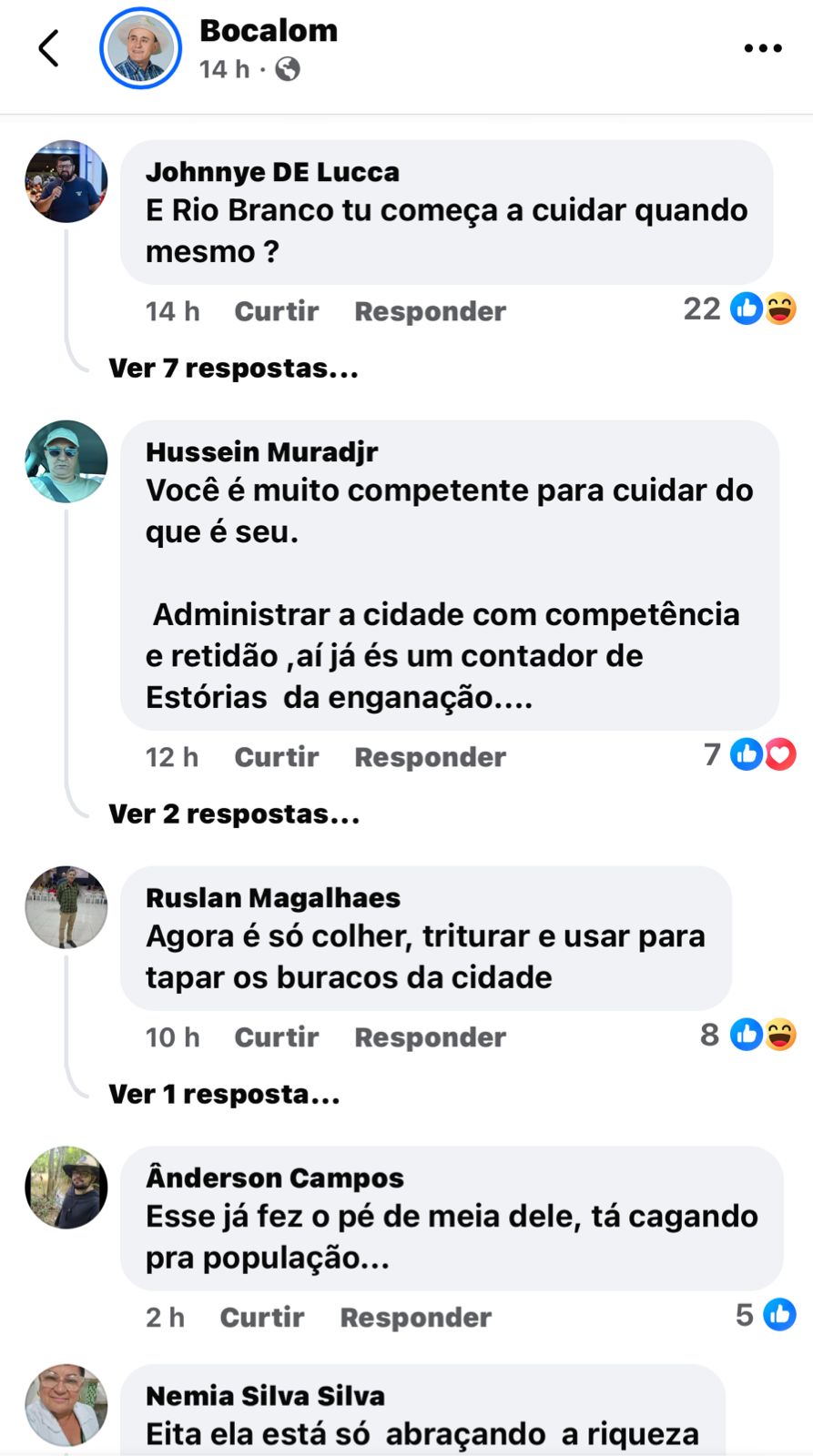
Task: View the 5 likes on Ânderson's comment
Action: [x=765, y=1315]
